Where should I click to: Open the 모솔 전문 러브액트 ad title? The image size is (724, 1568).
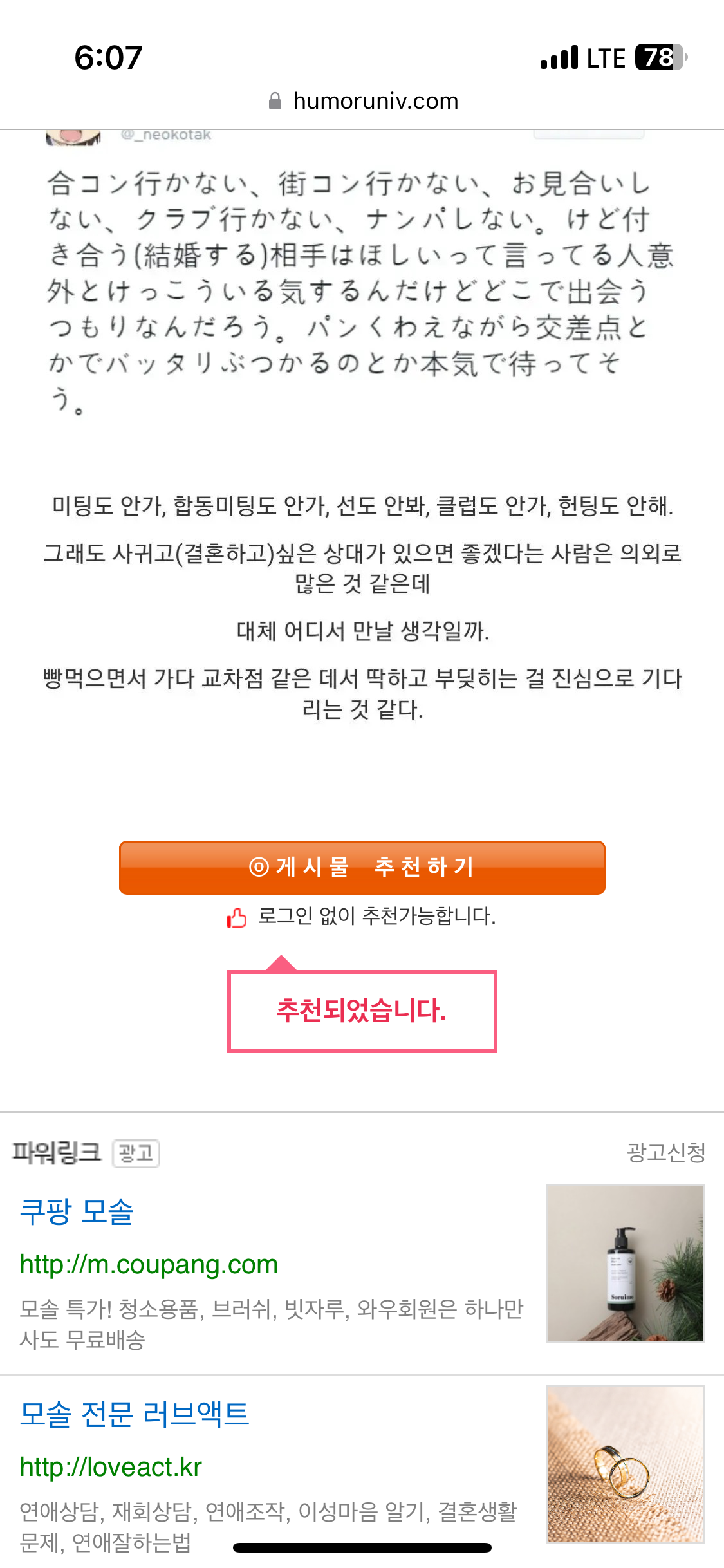[134, 1414]
